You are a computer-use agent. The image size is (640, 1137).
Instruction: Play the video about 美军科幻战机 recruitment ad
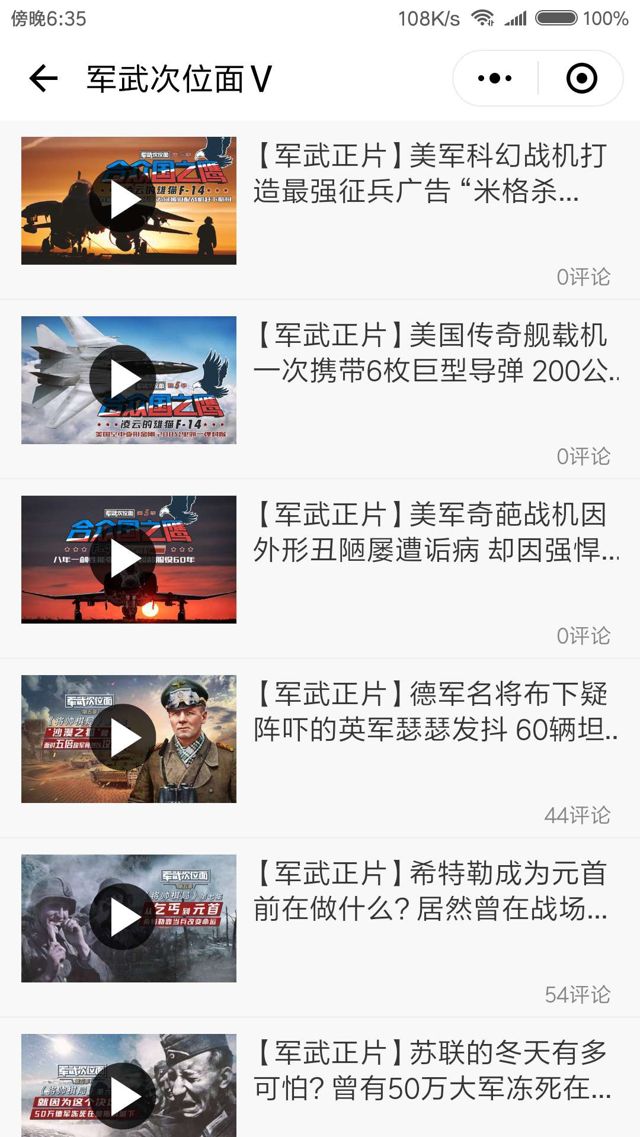pyautogui.click(x=125, y=200)
